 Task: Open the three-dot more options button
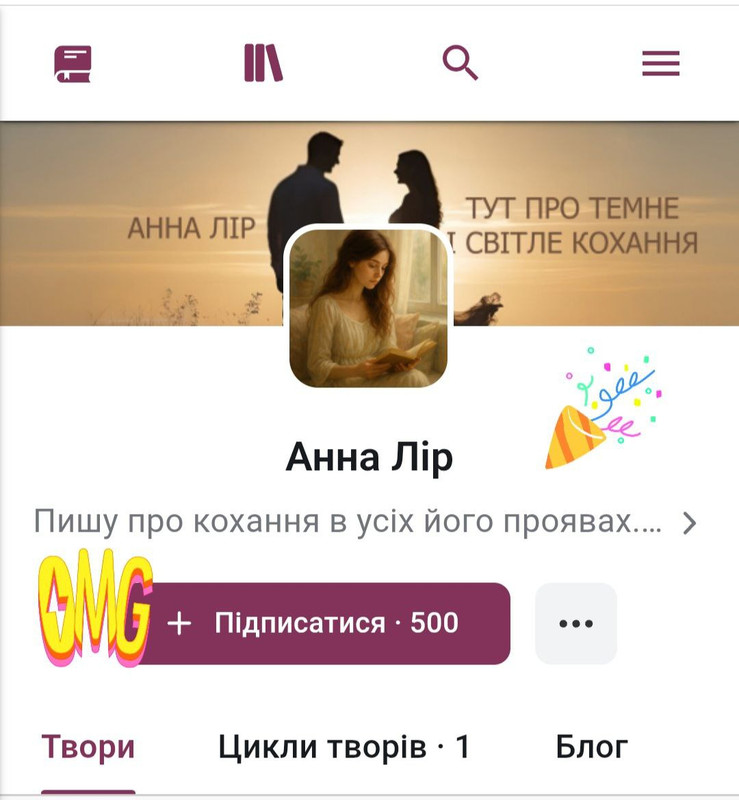[576, 624]
